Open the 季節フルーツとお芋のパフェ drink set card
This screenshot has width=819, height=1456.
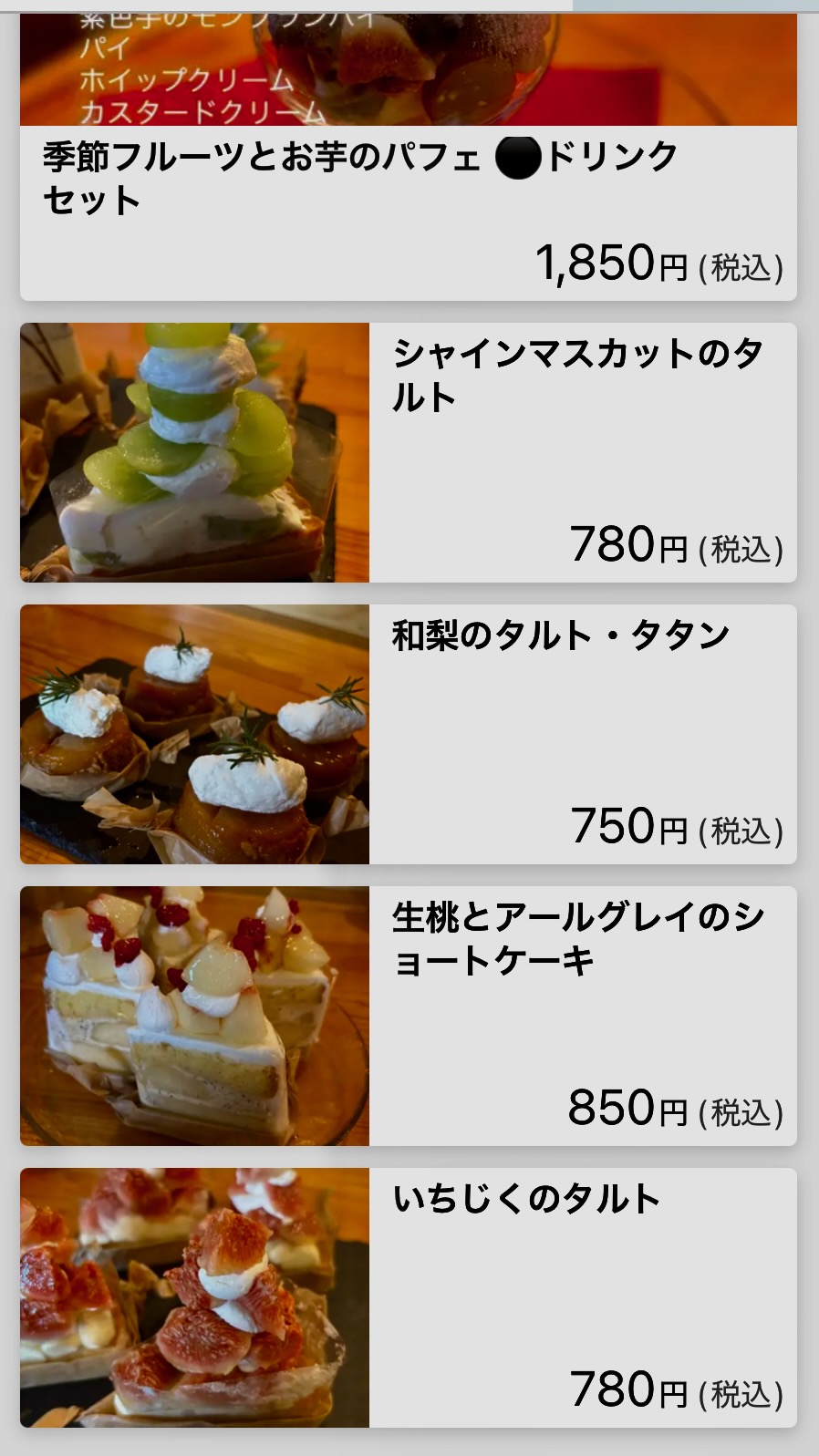coord(408,212)
